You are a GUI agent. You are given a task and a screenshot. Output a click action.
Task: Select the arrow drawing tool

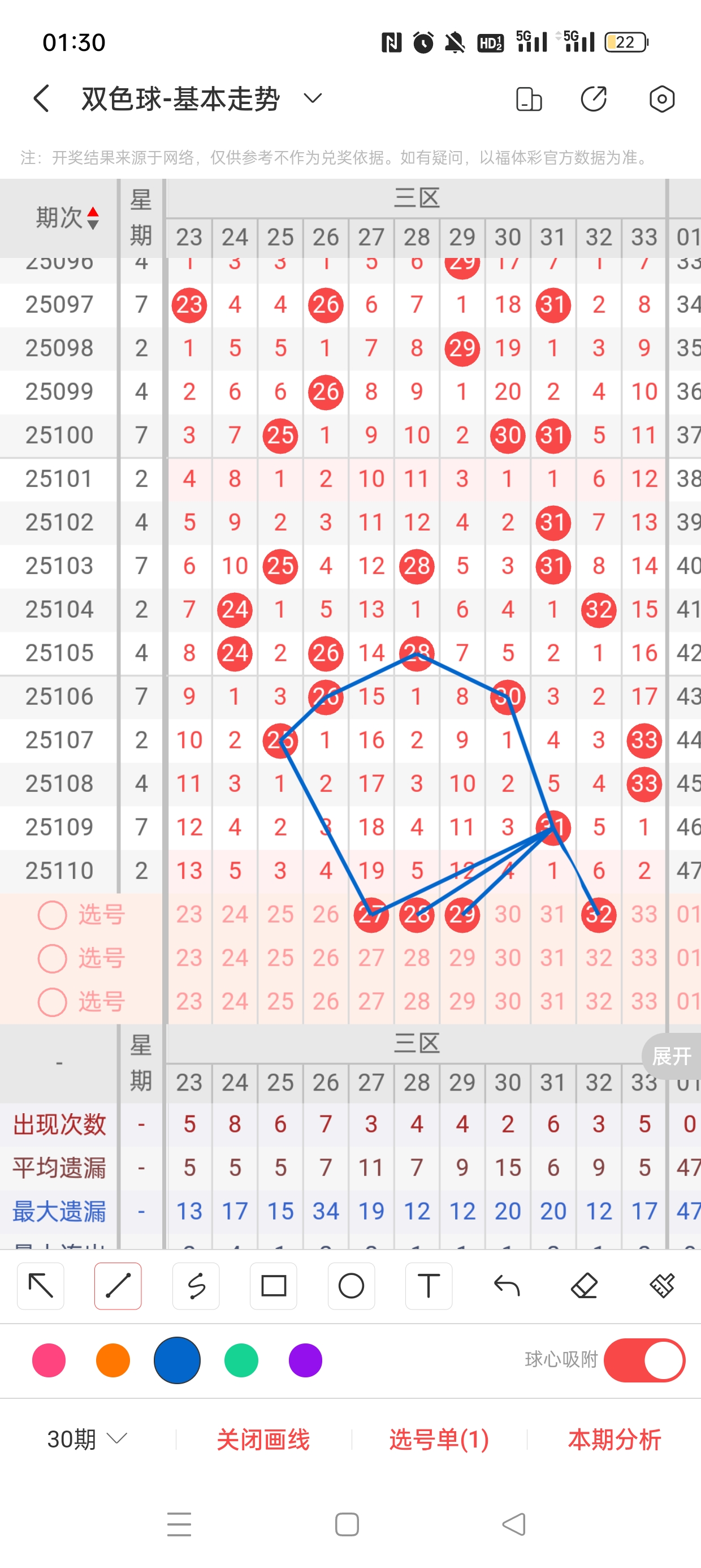pyautogui.click(x=41, y=1286)
